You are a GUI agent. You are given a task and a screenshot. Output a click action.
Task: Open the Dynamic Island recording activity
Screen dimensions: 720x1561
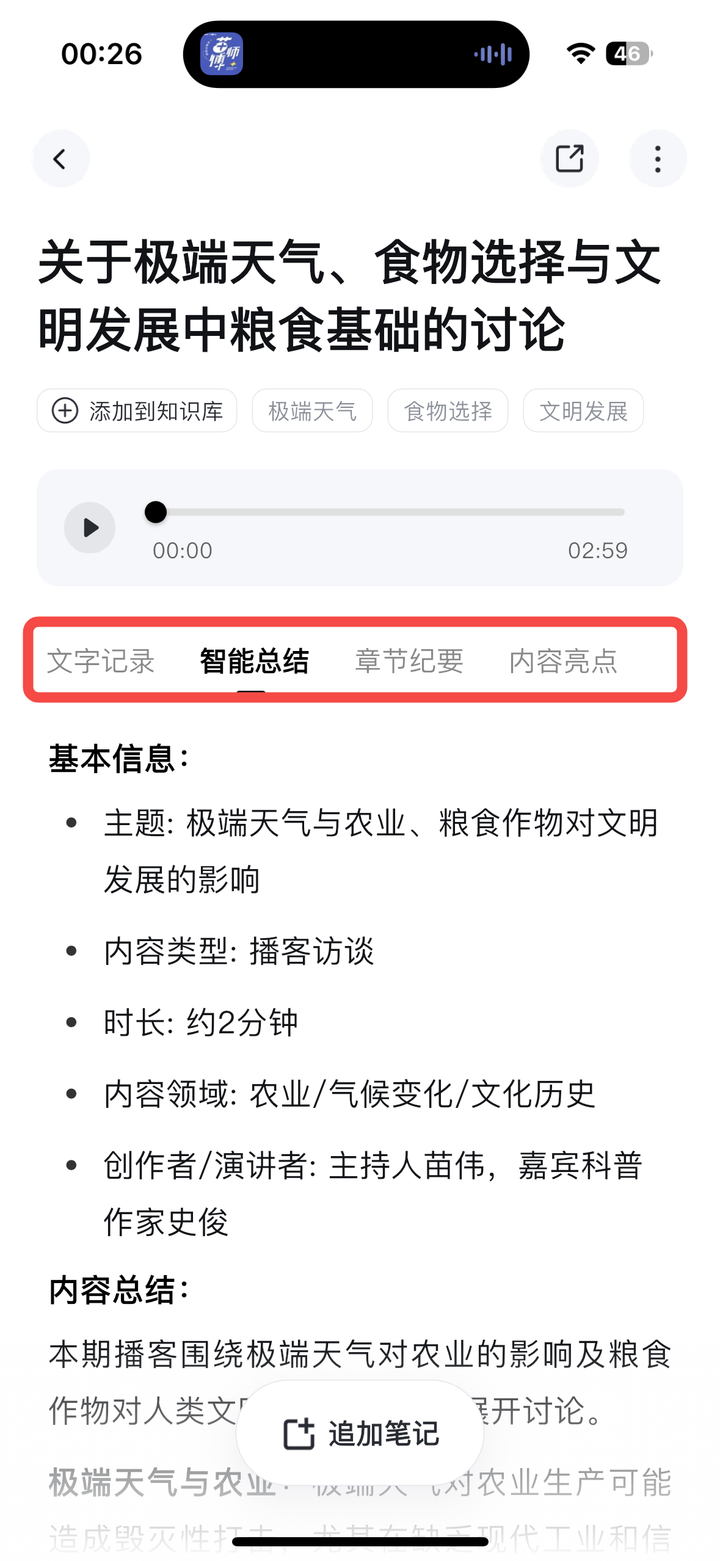tap(356, 54)
